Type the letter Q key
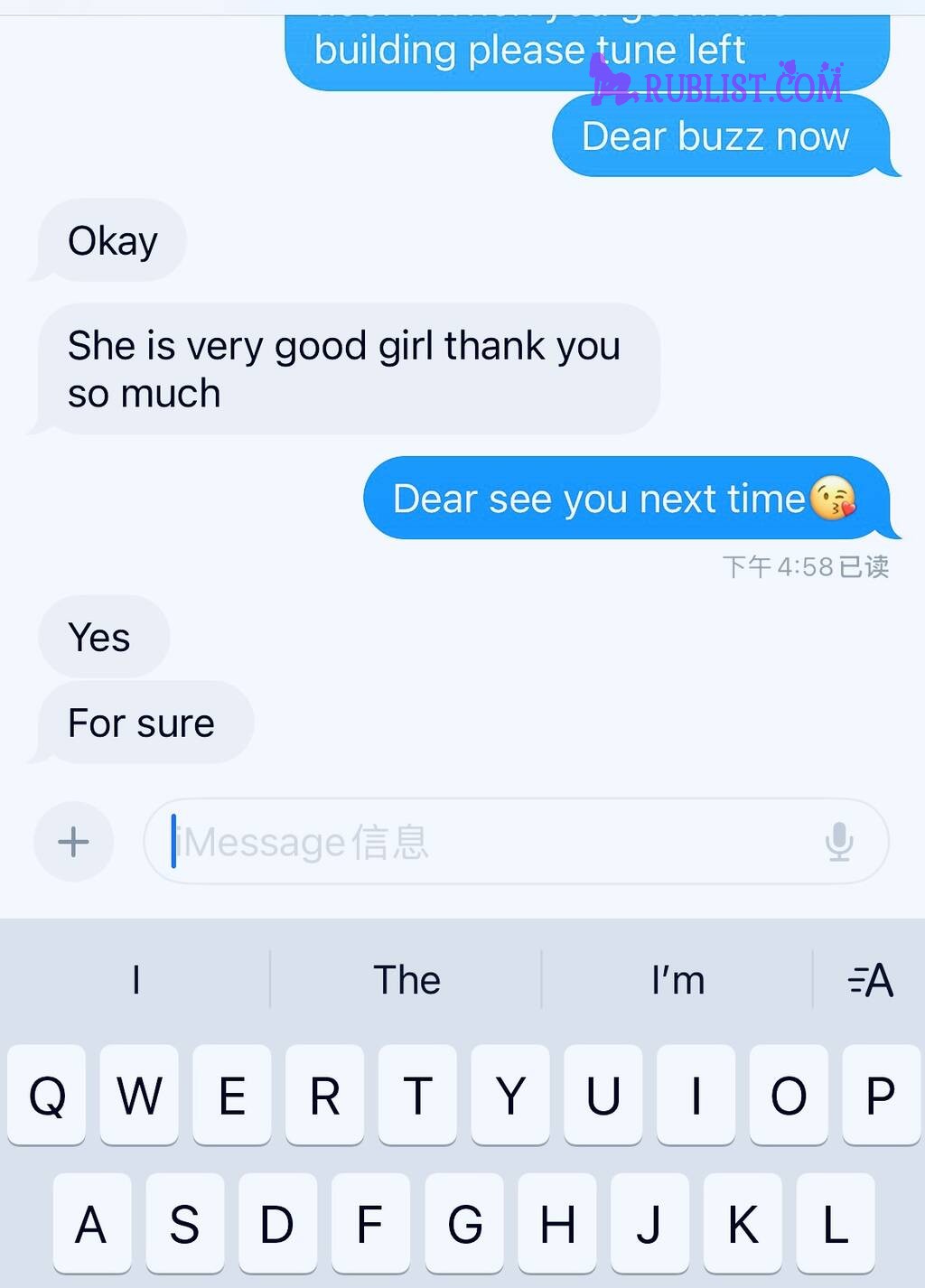The image size is (925, 1288). (x=47, y=1096)
